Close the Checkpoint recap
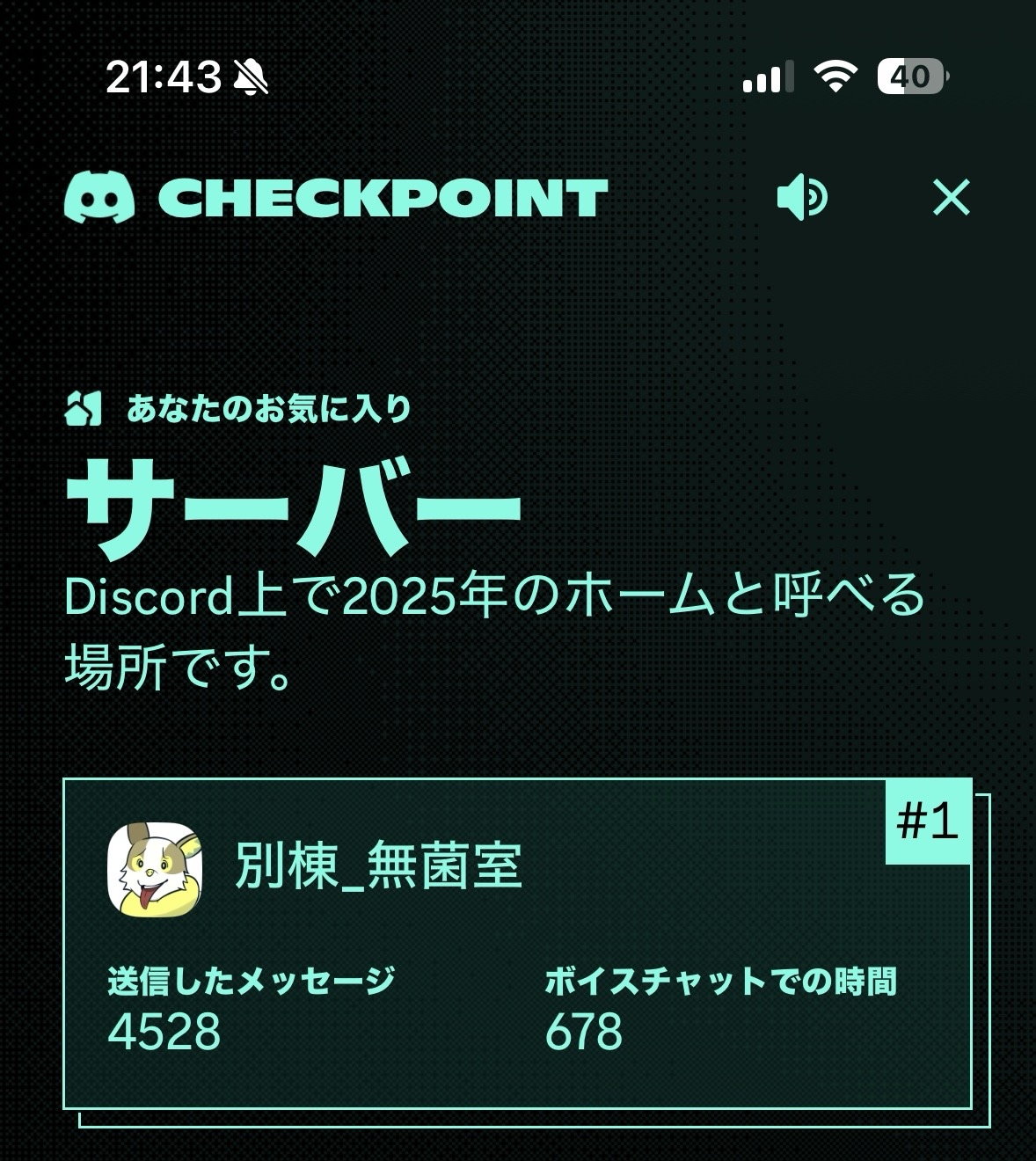The width and height of the screenshot is (1036, 1161). click(x=951, y=197)
